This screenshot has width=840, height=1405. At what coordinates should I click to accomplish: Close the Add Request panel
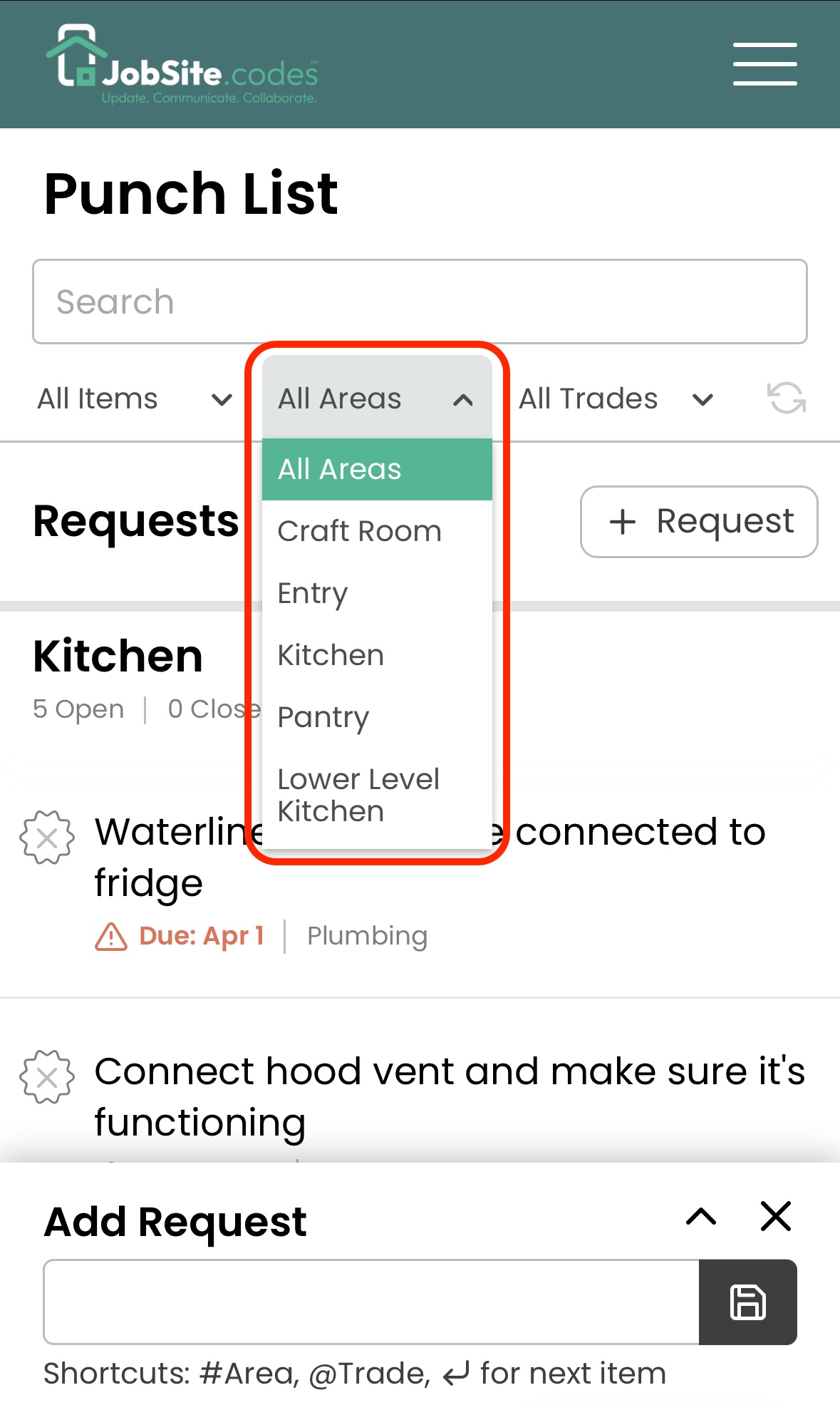(776, 1217)
